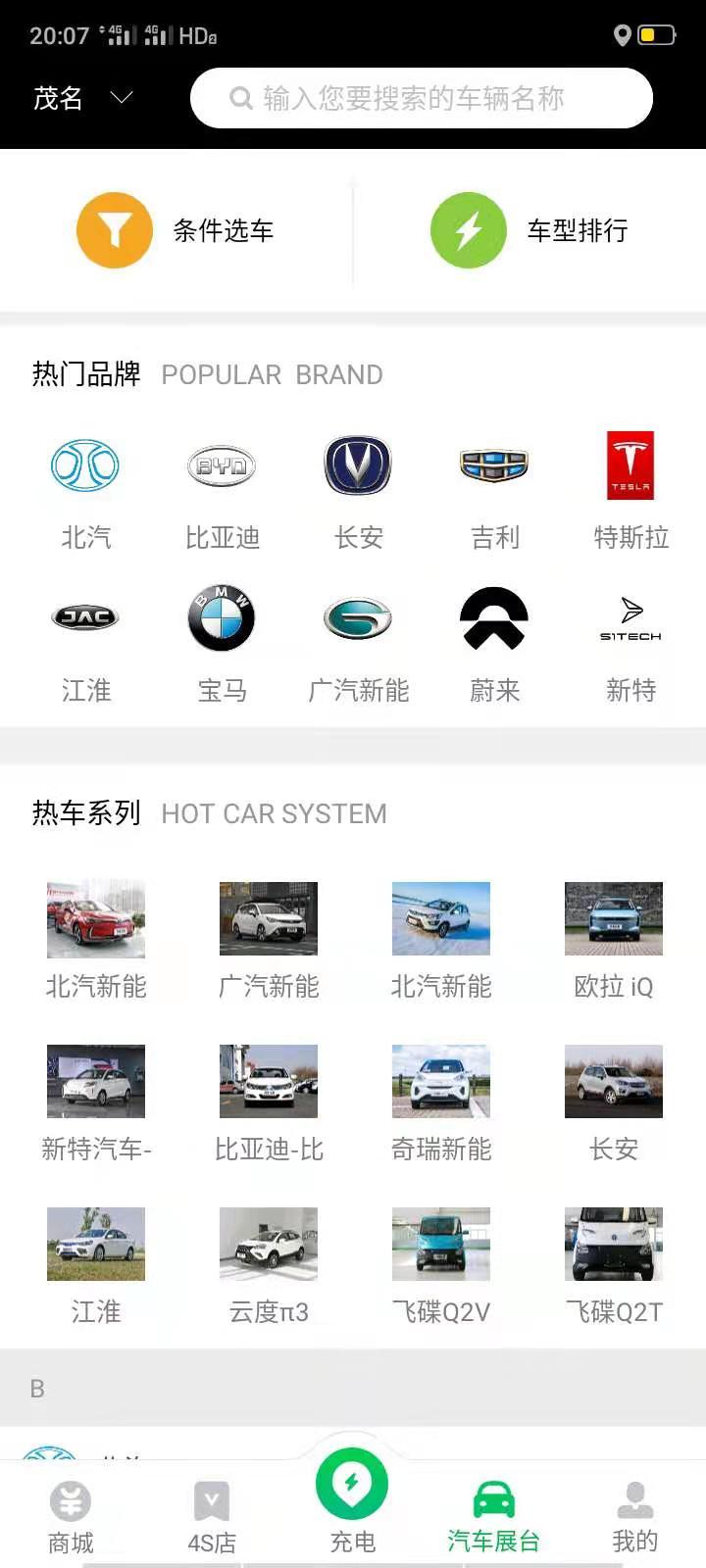
Task: Open the JAC (江淮) brand page
Action: click(84, 617)
